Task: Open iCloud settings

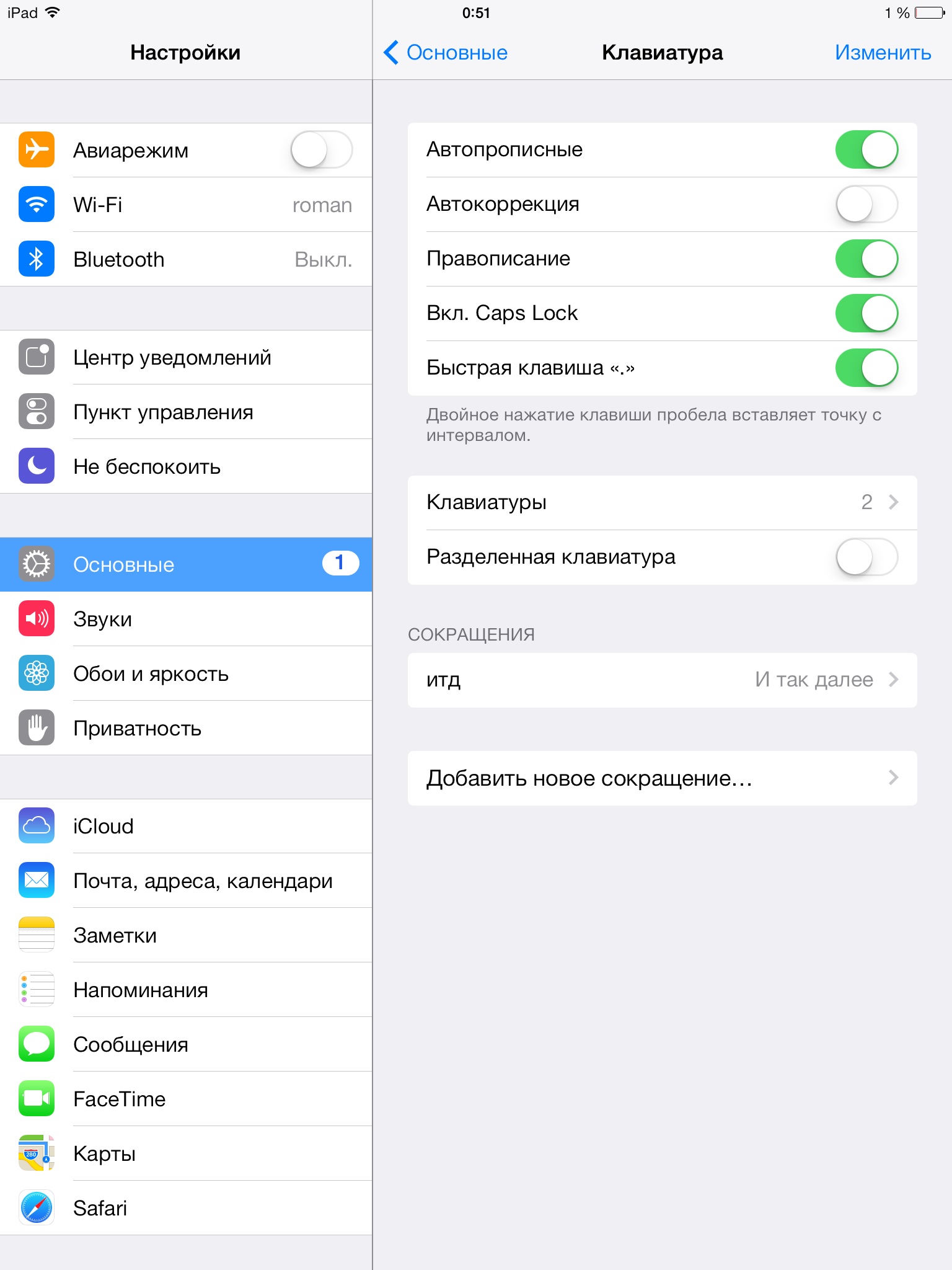Action: 186,826
